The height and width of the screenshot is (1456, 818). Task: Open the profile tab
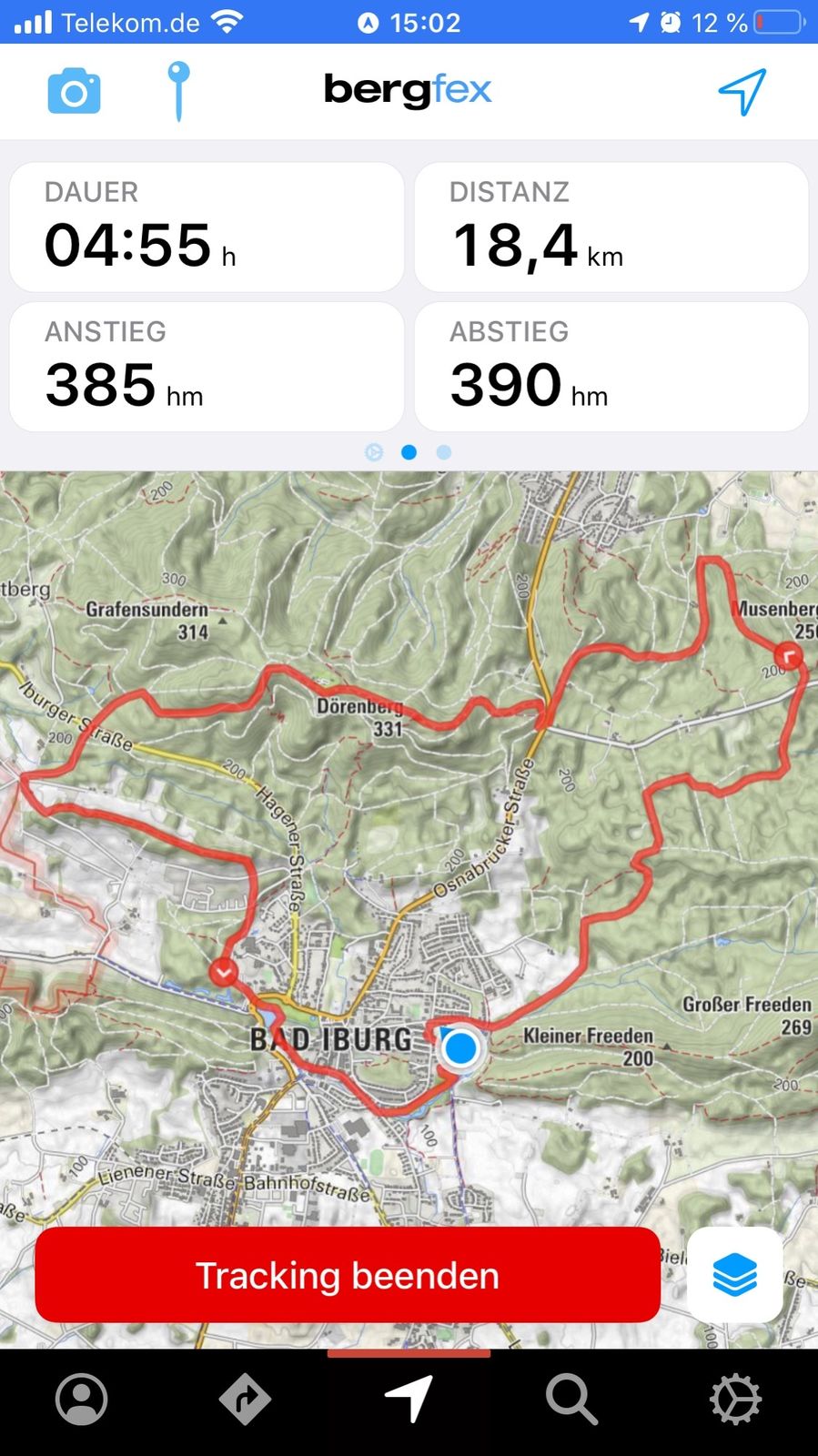82,1399
